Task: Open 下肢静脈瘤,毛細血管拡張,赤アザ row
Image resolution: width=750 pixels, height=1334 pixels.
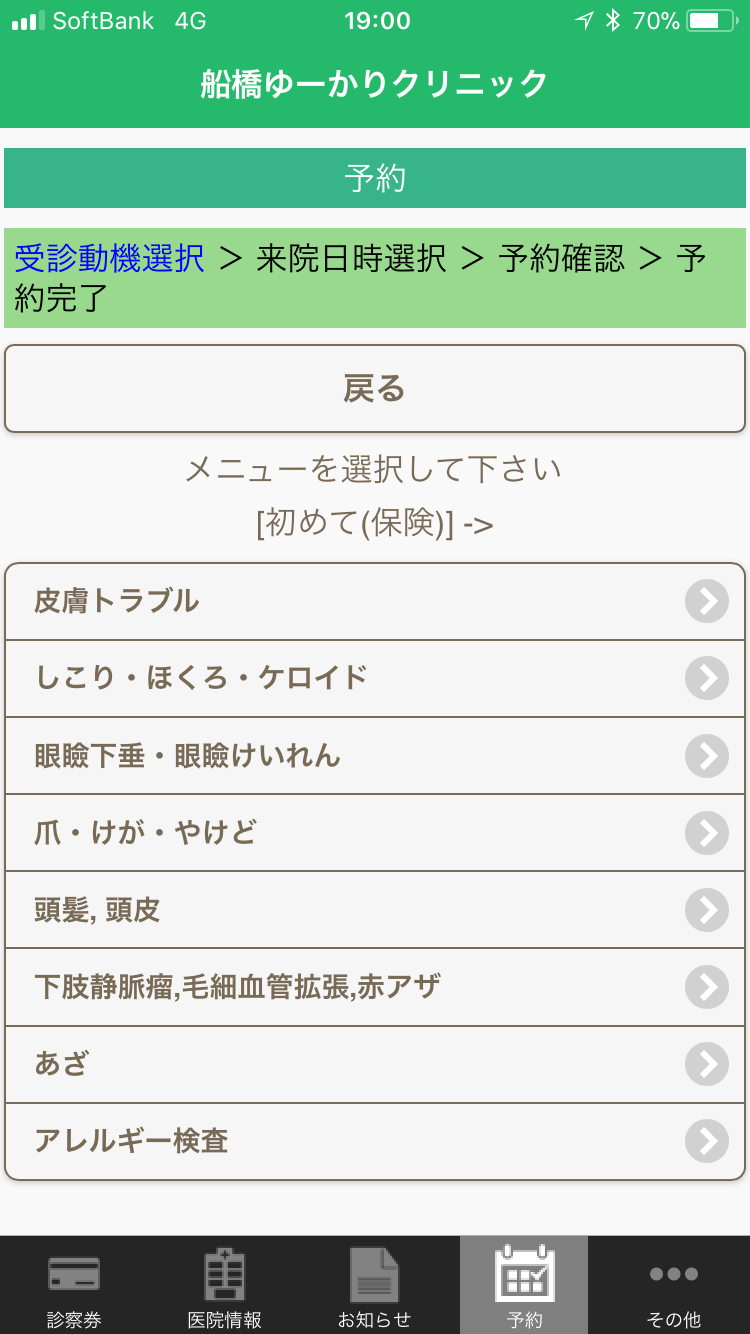Action: coord(375,987)
